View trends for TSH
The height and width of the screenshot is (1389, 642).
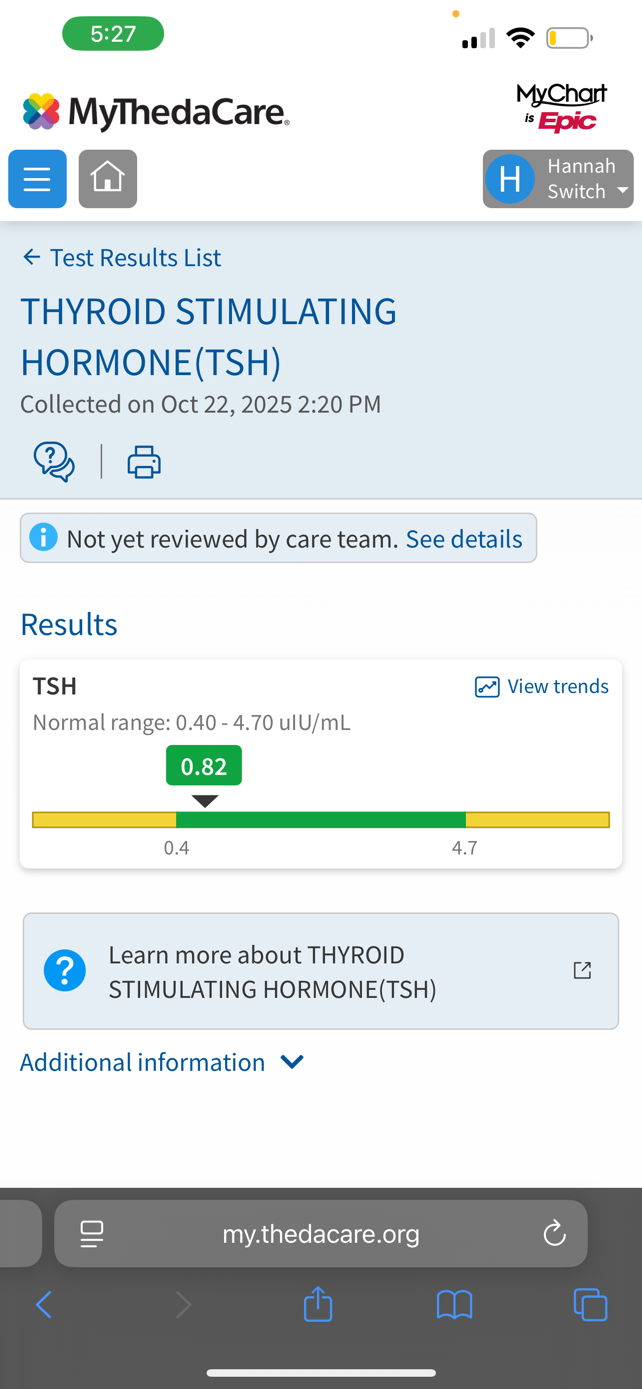542,686
